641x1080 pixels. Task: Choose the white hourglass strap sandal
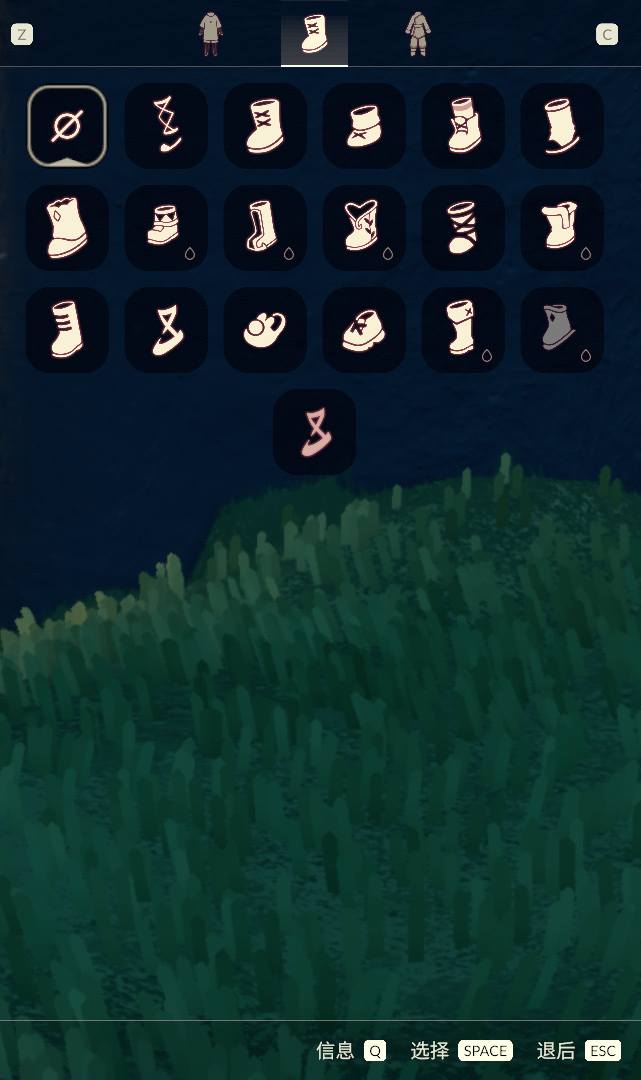point(166,330)
